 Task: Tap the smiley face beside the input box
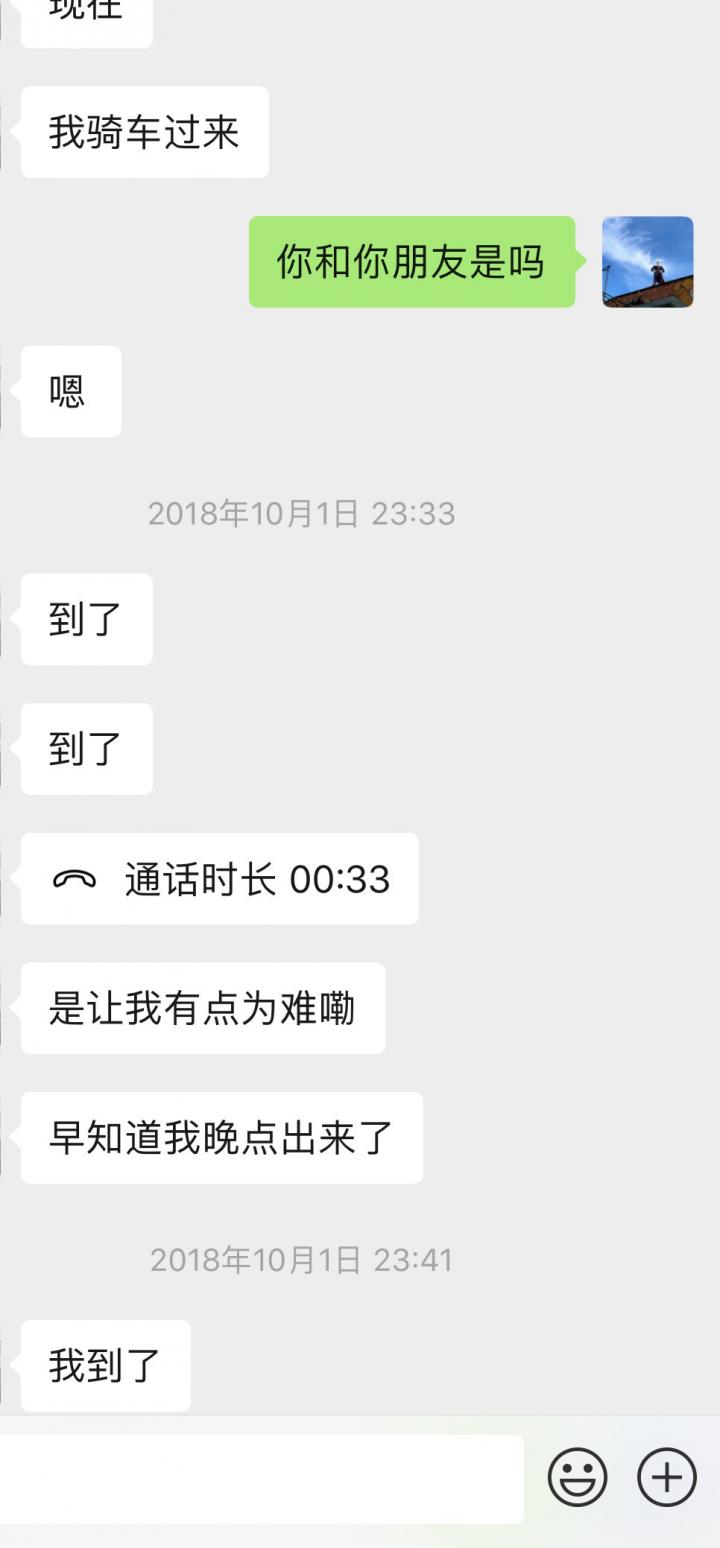point(578,1476)
